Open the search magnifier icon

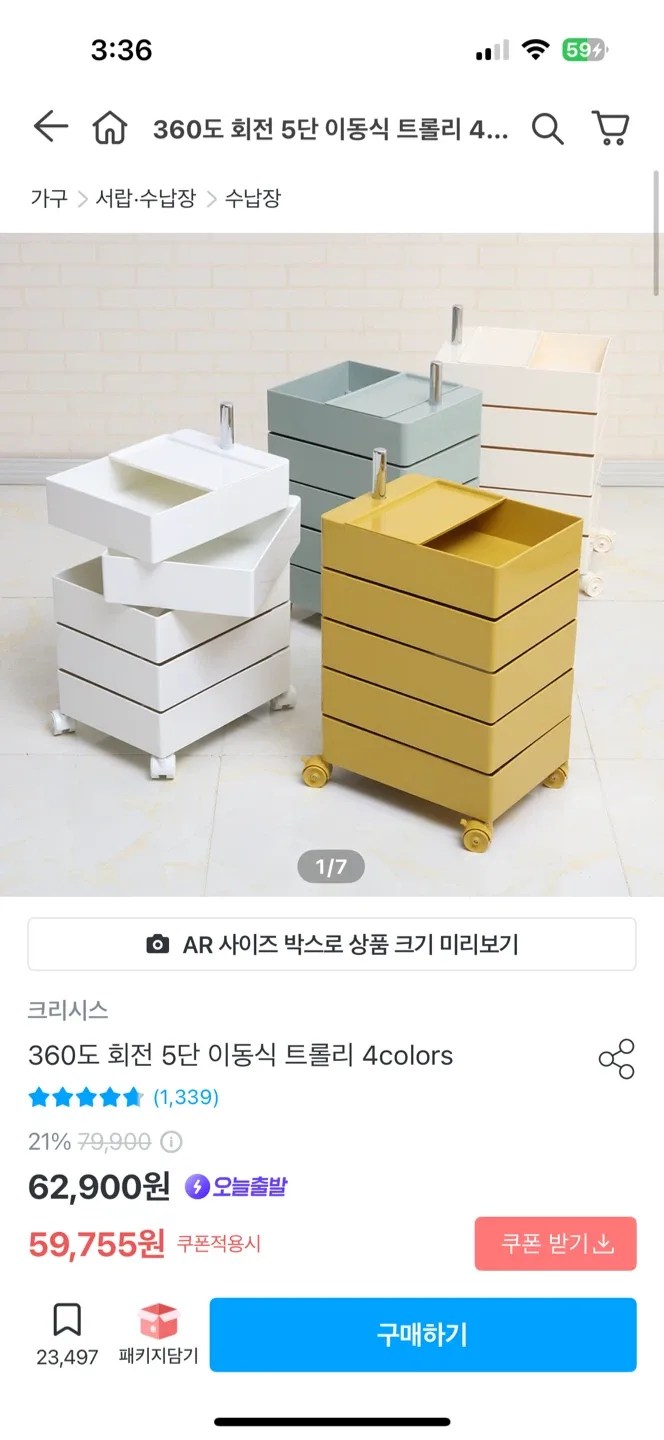point(547,129)
